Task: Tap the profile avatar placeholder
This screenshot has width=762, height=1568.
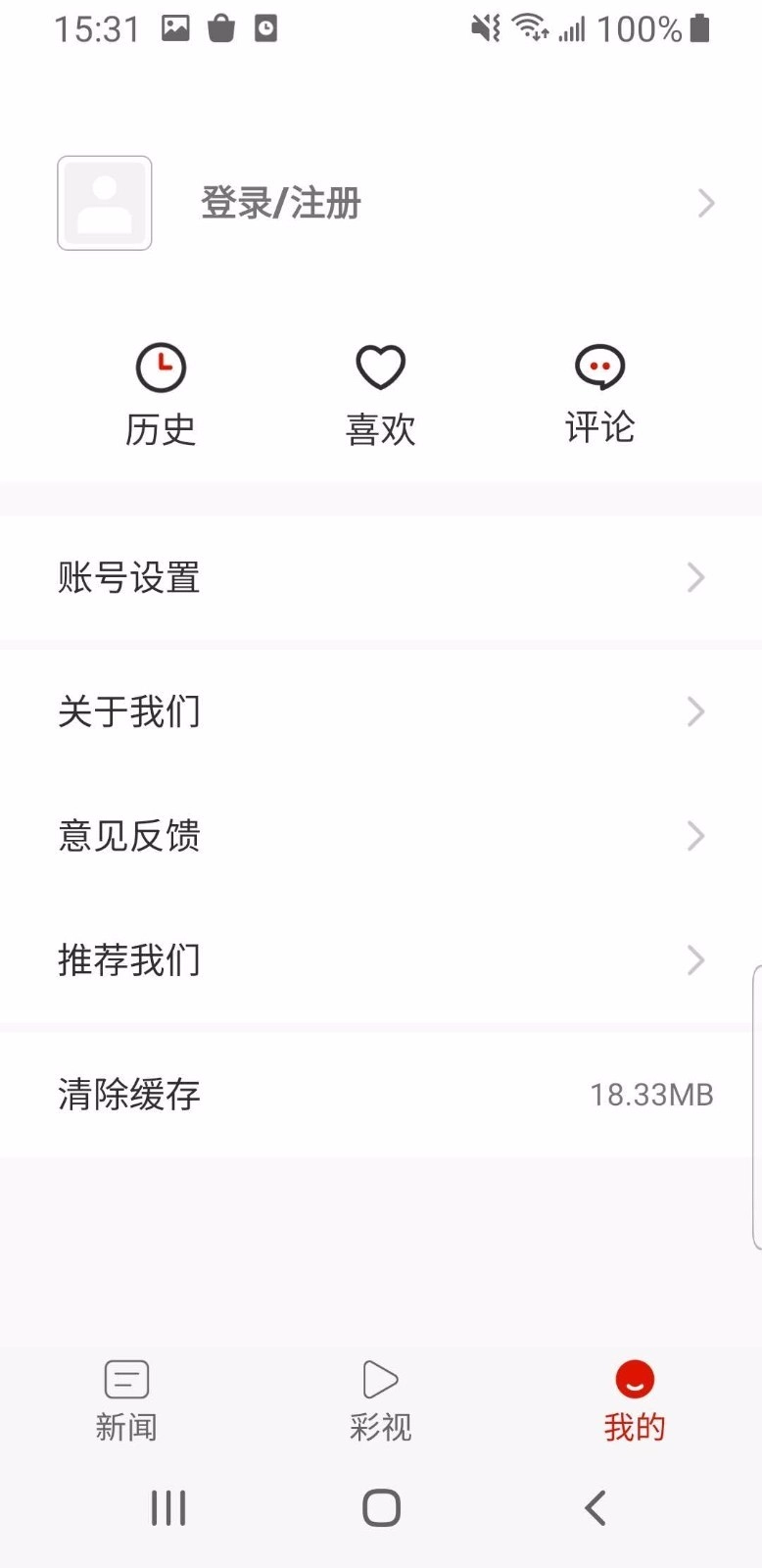Action: pyautogui.click(x=104, y=203)
